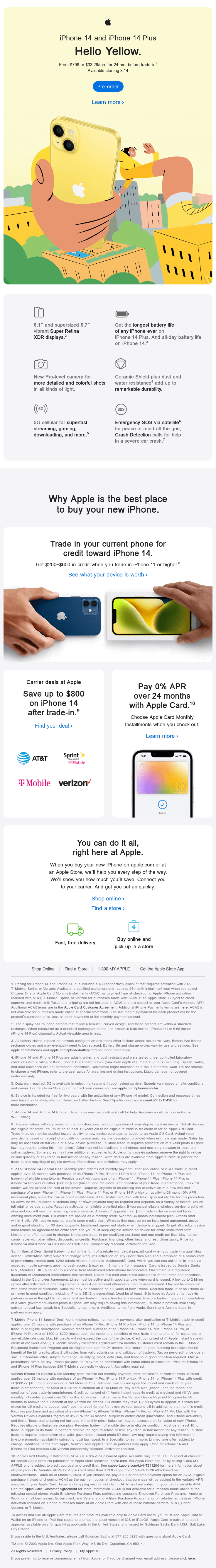Call 1-800-MY-APPLE from the footer
This screenshot has height=1568, width=216.
point(114,969)
